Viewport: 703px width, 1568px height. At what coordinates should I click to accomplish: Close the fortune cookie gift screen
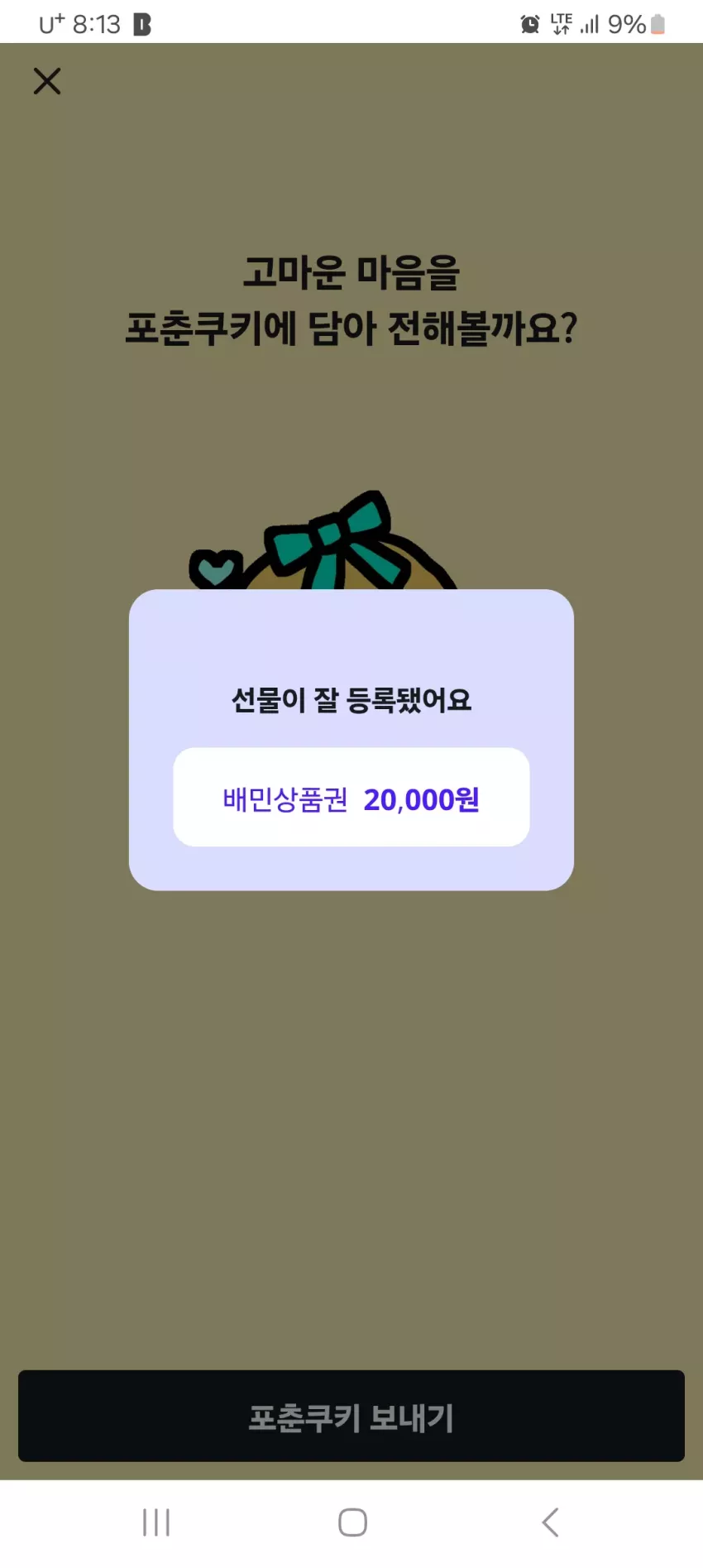pos(47,81)
